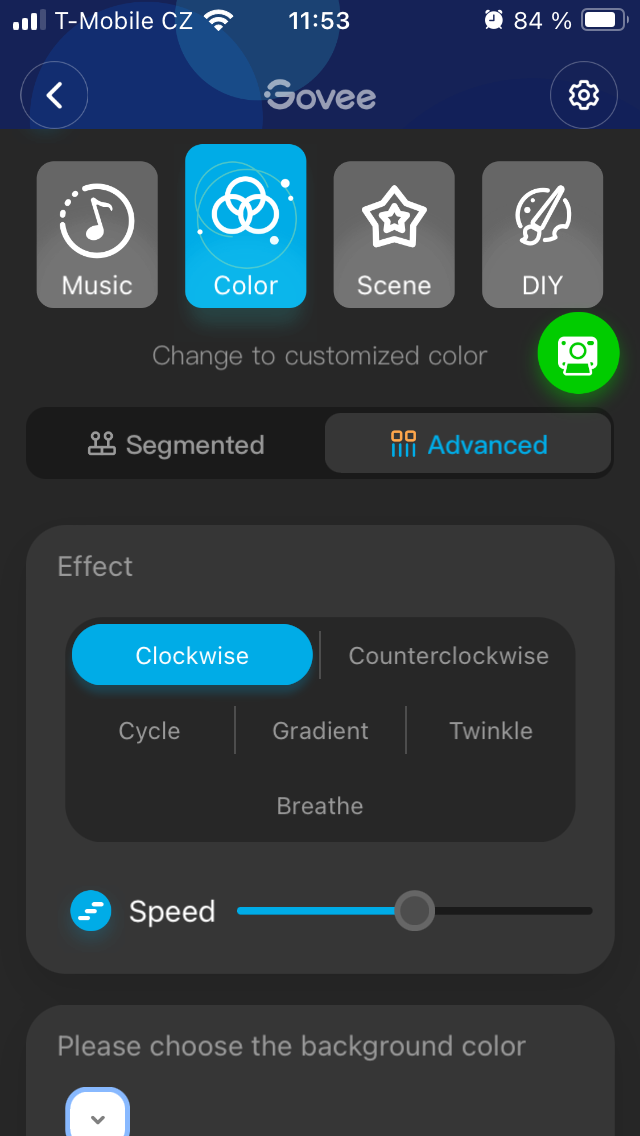Switch to Music mode
Image resolution: width=640 pixels, height=1136 pixels.
97,234
